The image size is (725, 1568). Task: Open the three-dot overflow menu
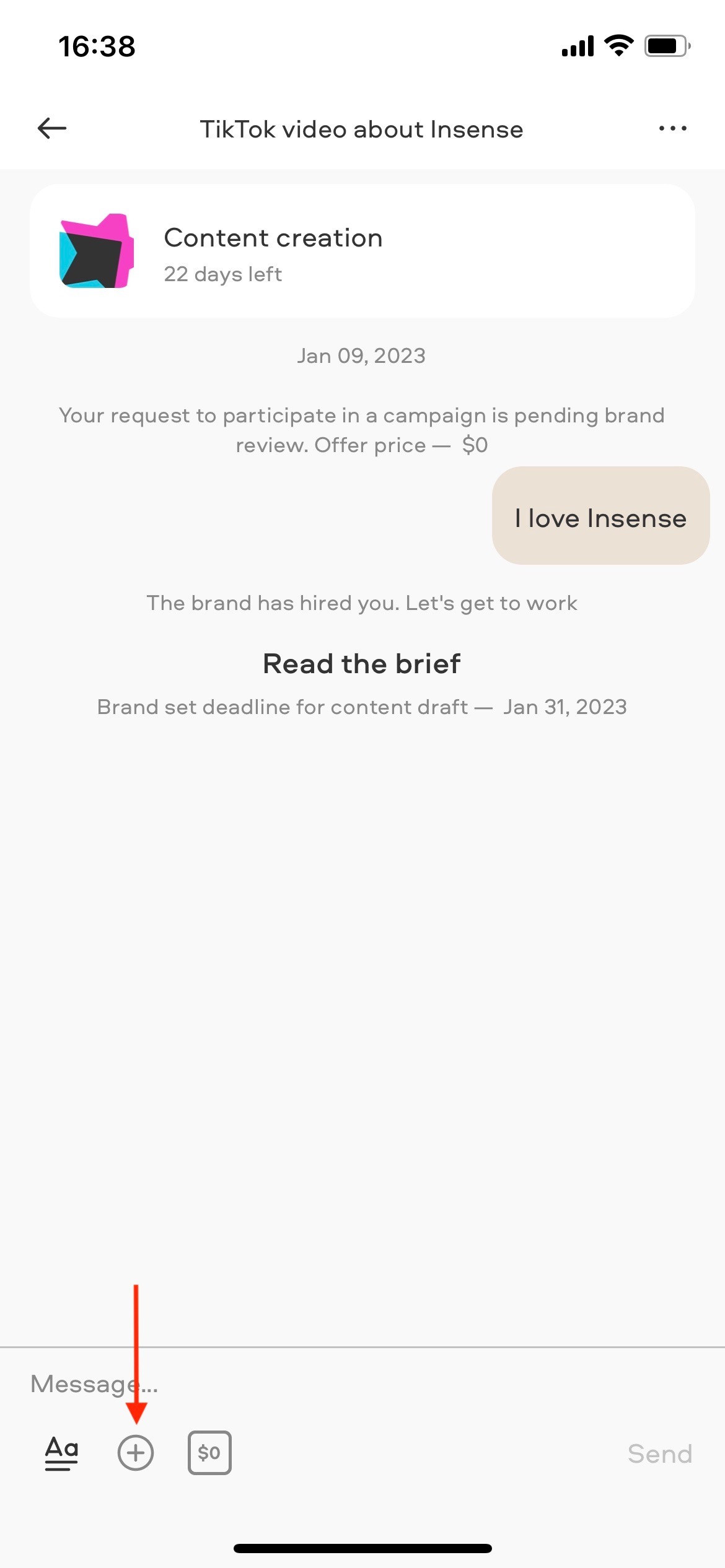click(672, 129)
